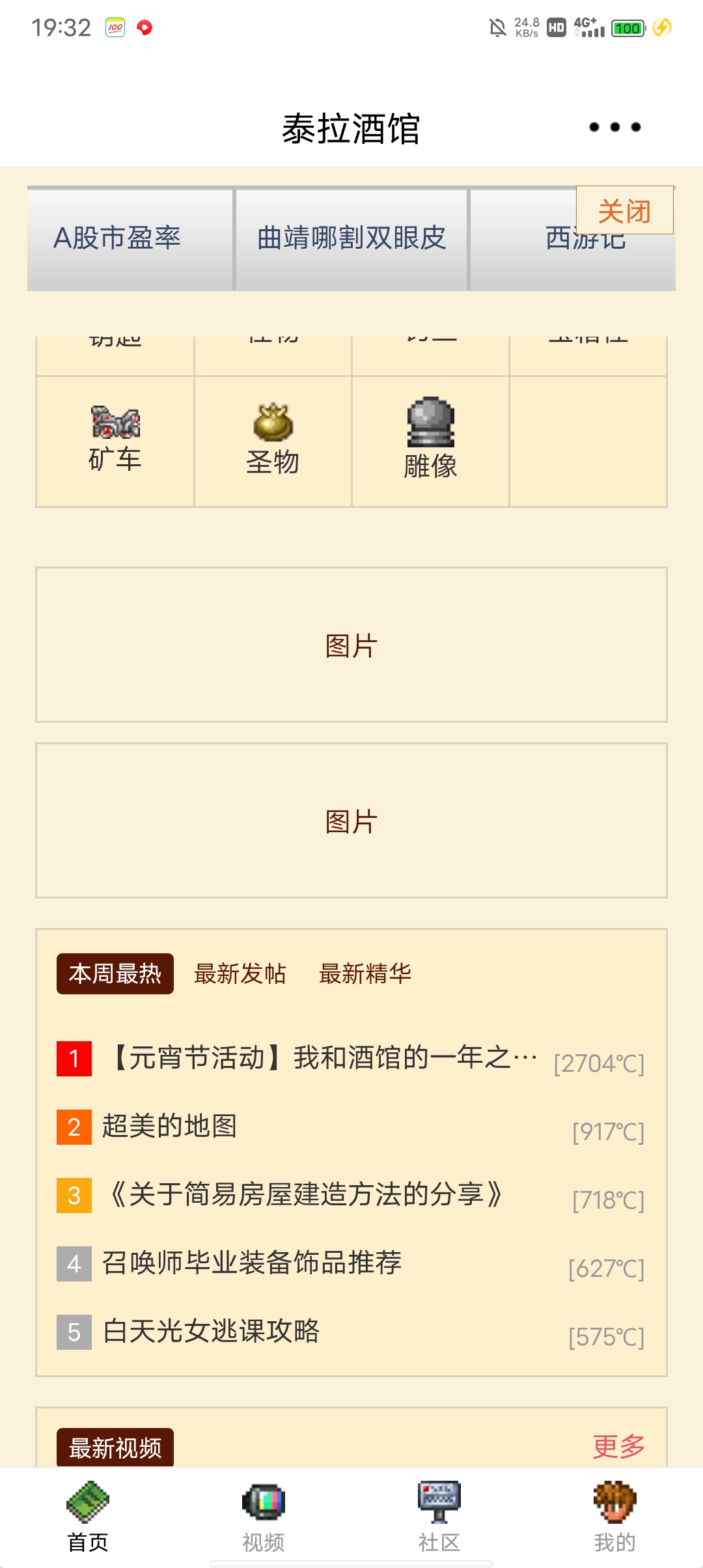Screen dimensions: 703x1568
Task: Open the 矿车 category
Action: point(115,441)
